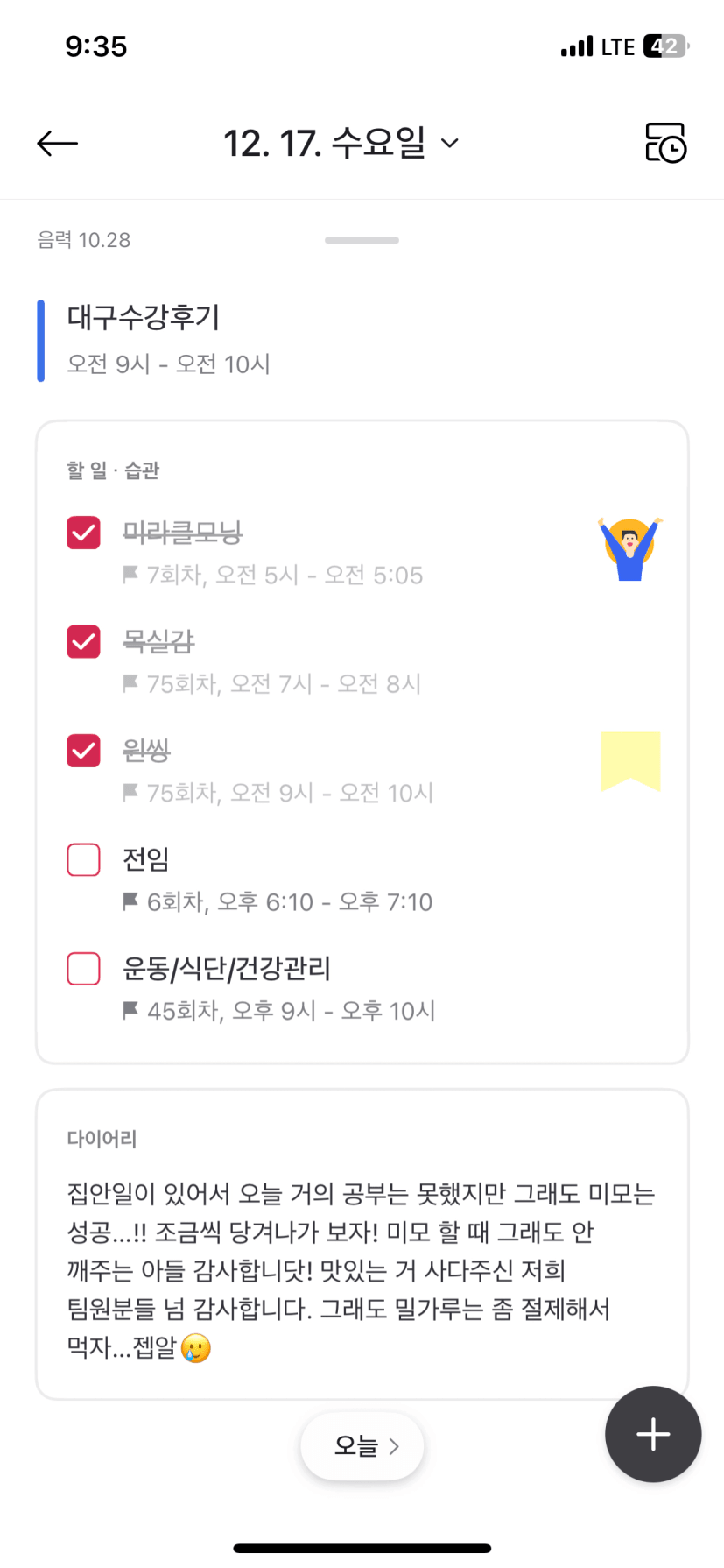
Task: Open the date picker for 12. 17. 수요일
Action: (341, 143)
